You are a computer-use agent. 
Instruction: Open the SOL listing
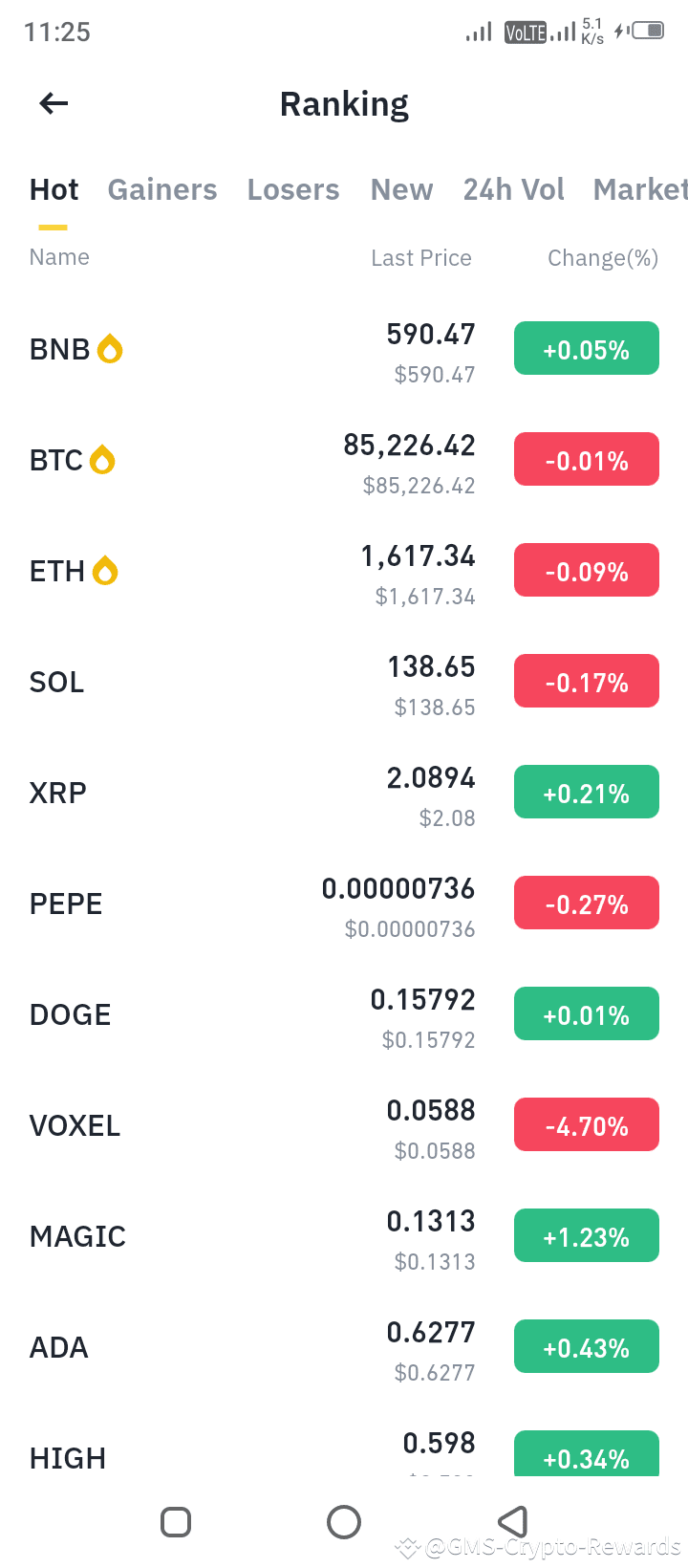coord(344,683)
